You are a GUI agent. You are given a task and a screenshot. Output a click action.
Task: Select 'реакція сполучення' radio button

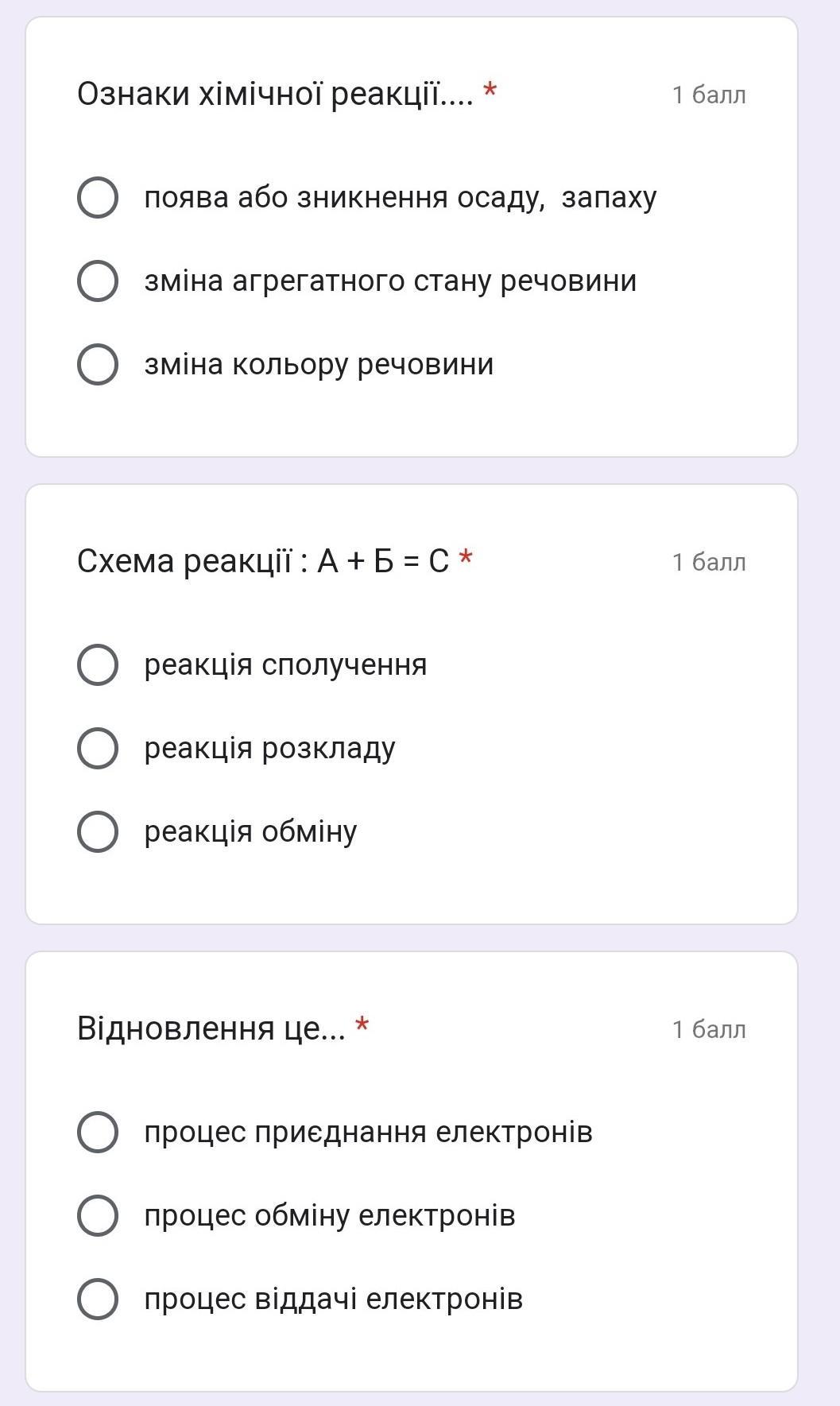coord(98,664)
